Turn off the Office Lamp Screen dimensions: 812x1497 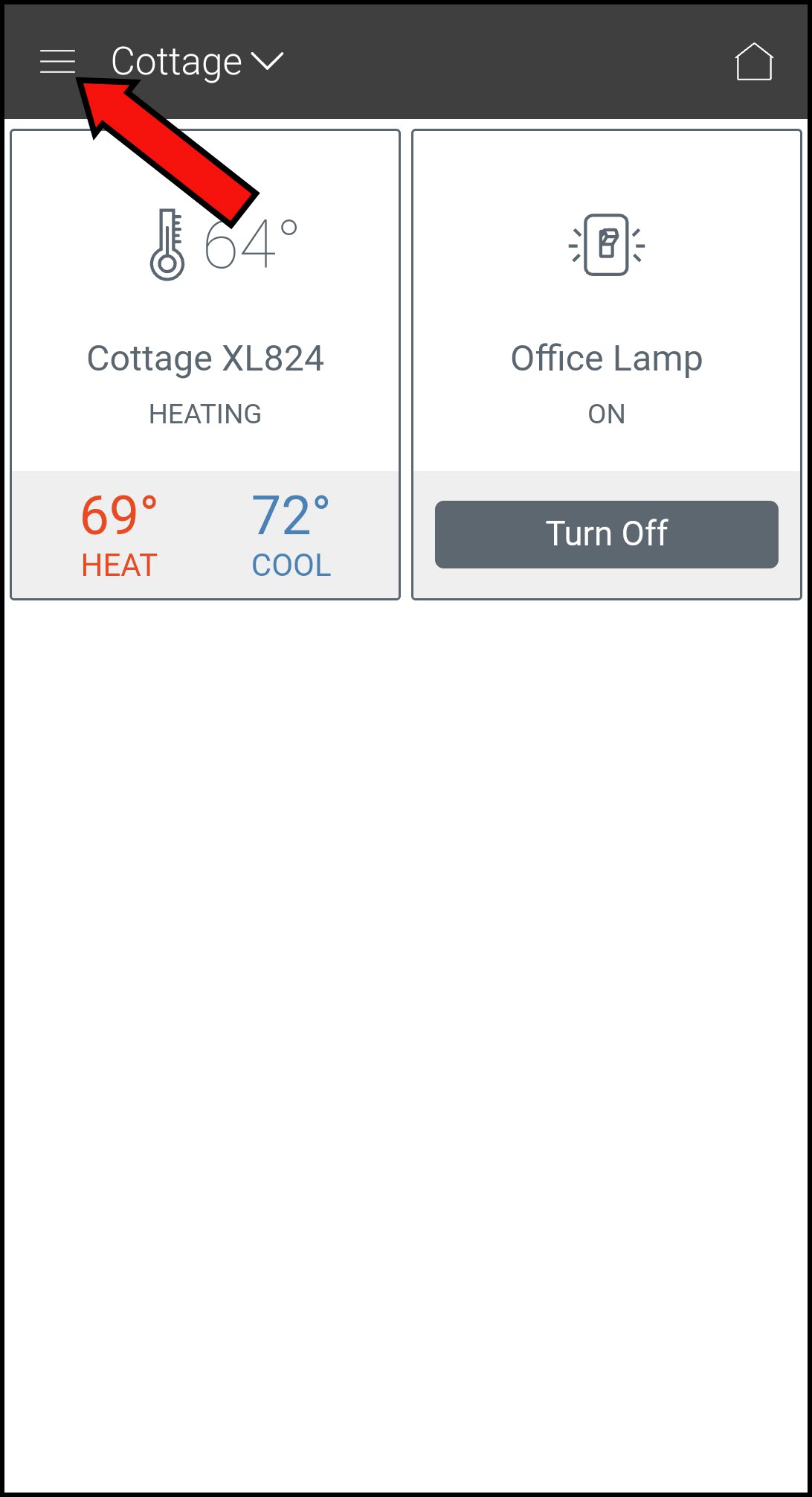606,534
